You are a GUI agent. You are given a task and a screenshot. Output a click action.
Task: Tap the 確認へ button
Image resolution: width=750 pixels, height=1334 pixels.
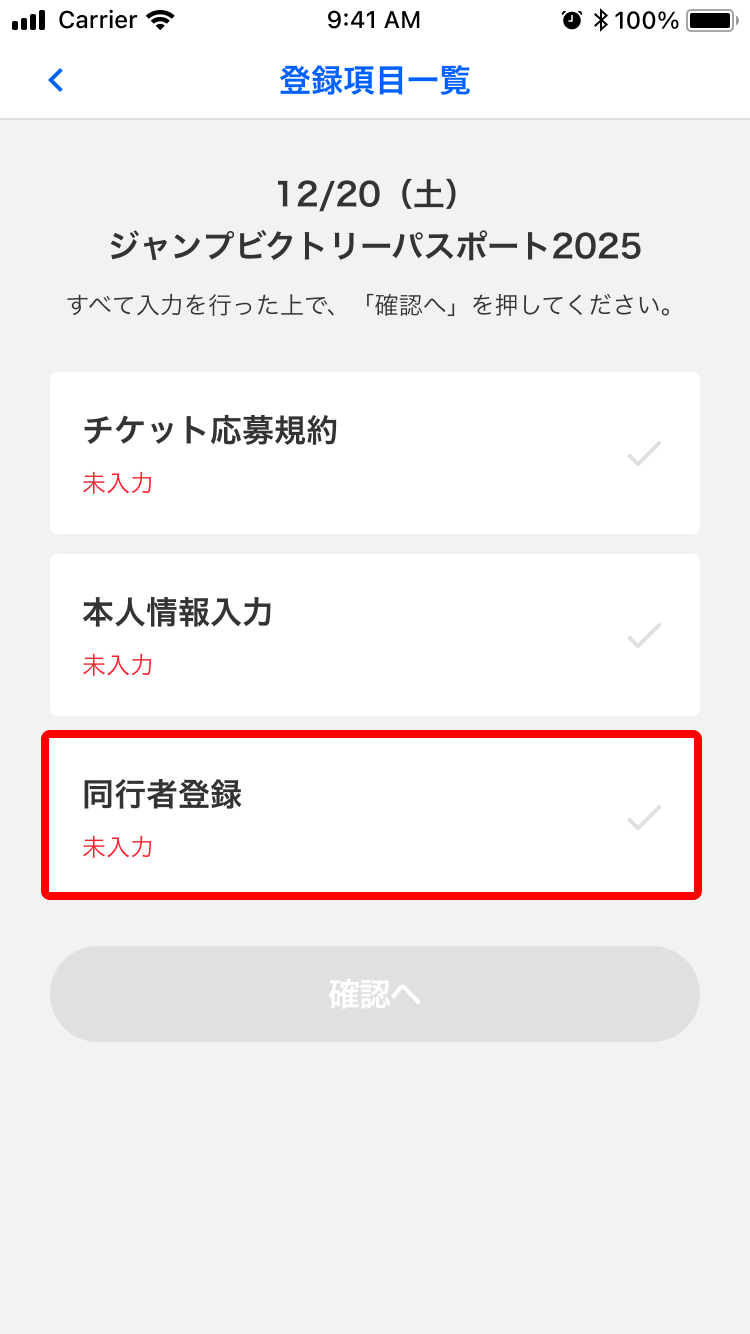tap(374, 994)
